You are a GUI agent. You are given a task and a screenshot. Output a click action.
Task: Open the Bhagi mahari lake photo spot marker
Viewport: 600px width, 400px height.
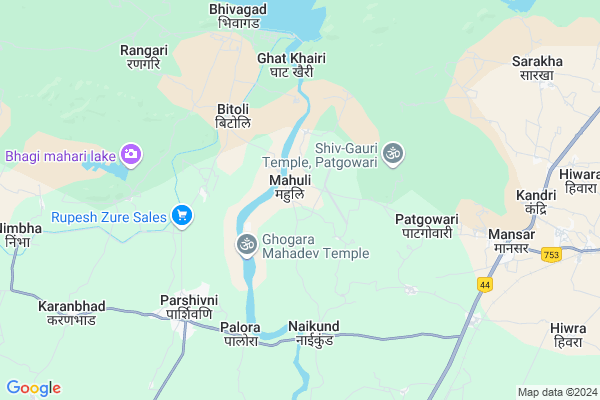[130, 155]
